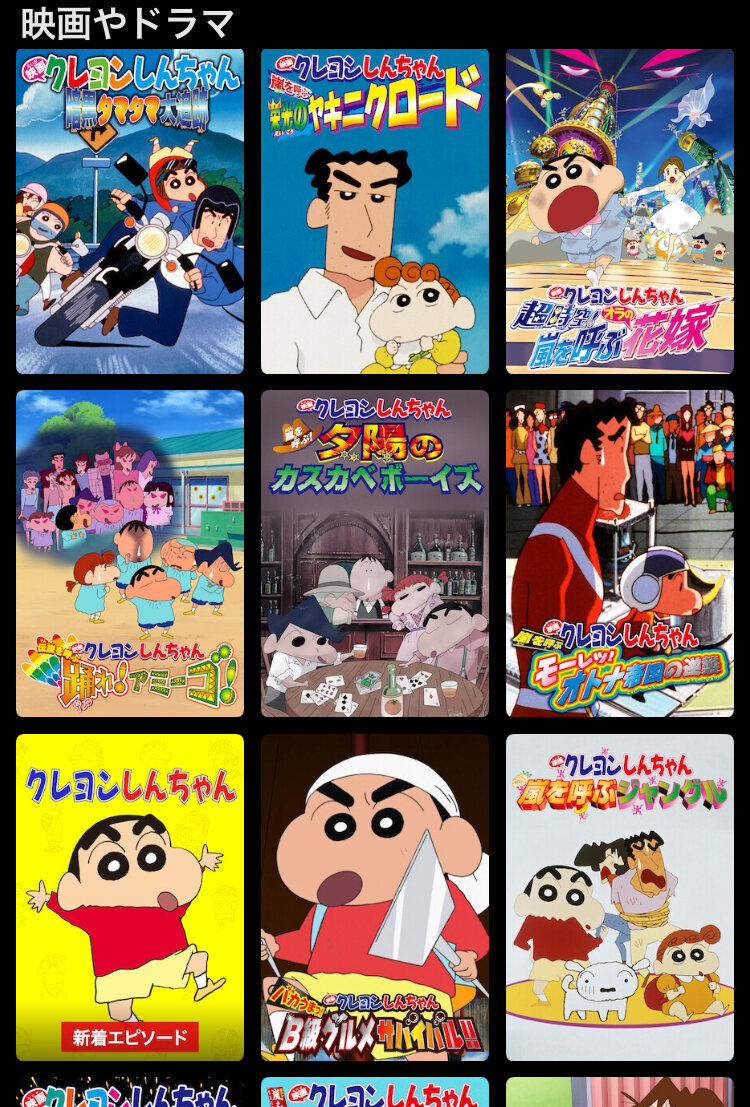Open the yellow クレヨンしんちゃん series with 新着エピソード
The width and height of the screenshot is (750, 1107).
(x=130, y=897)
